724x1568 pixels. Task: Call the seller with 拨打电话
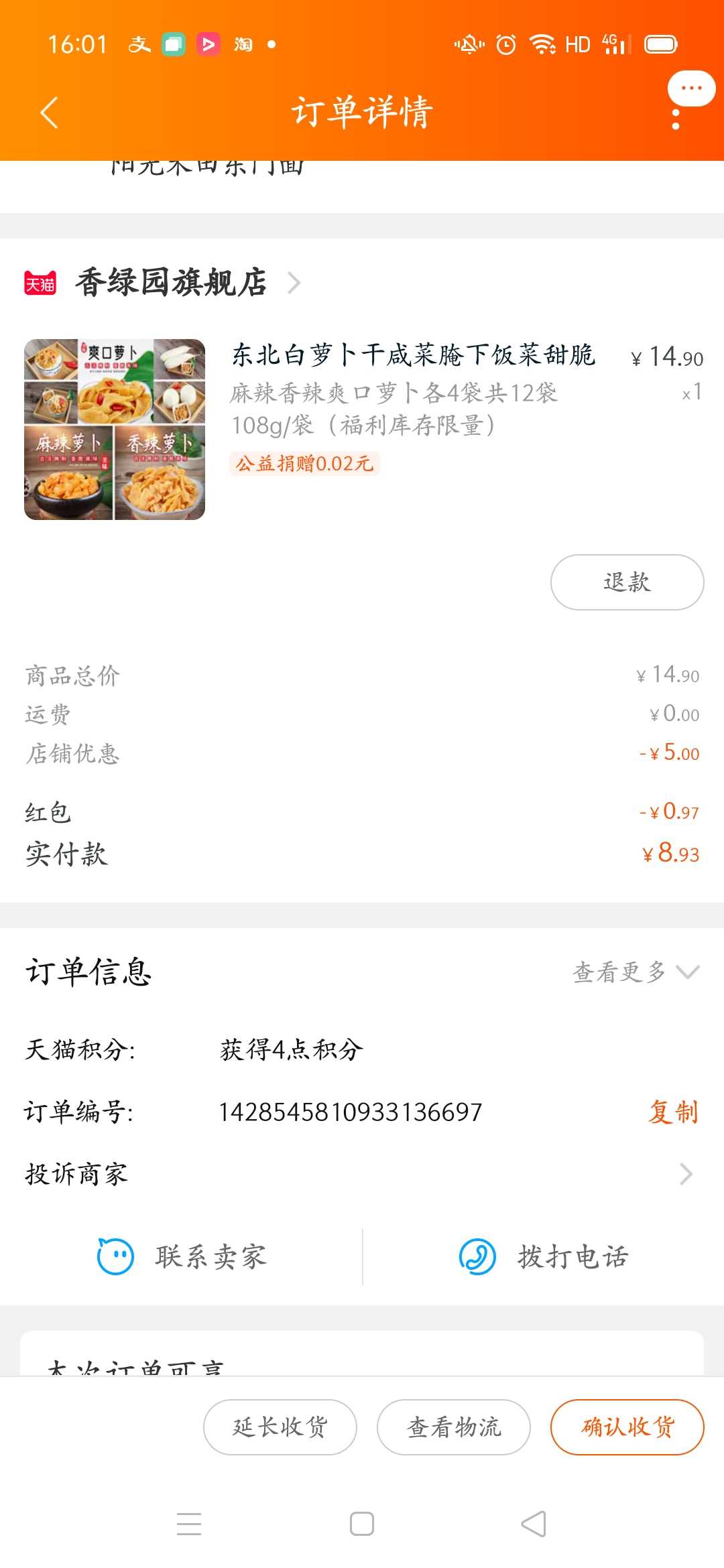[544, 1256]
